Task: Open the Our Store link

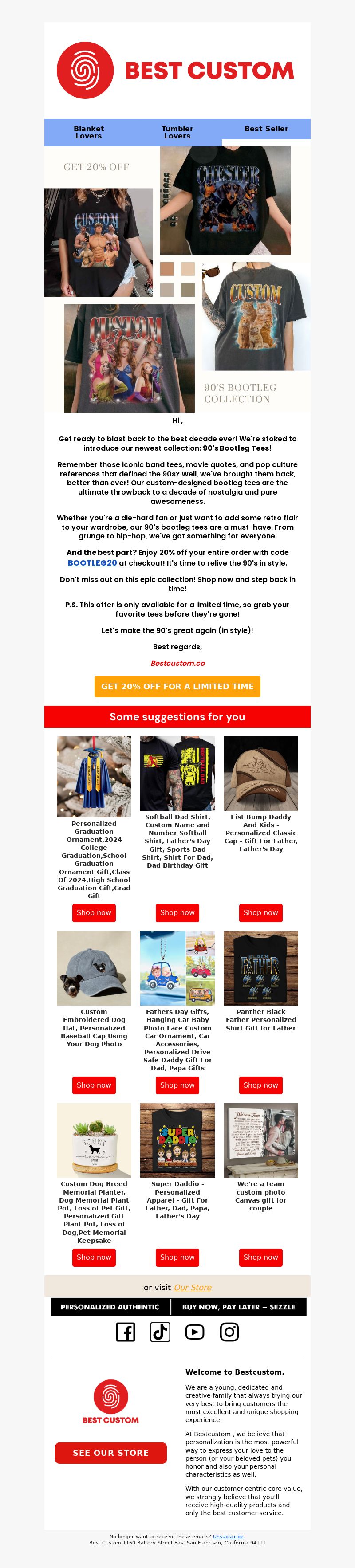Action: tap(193, 1287)
